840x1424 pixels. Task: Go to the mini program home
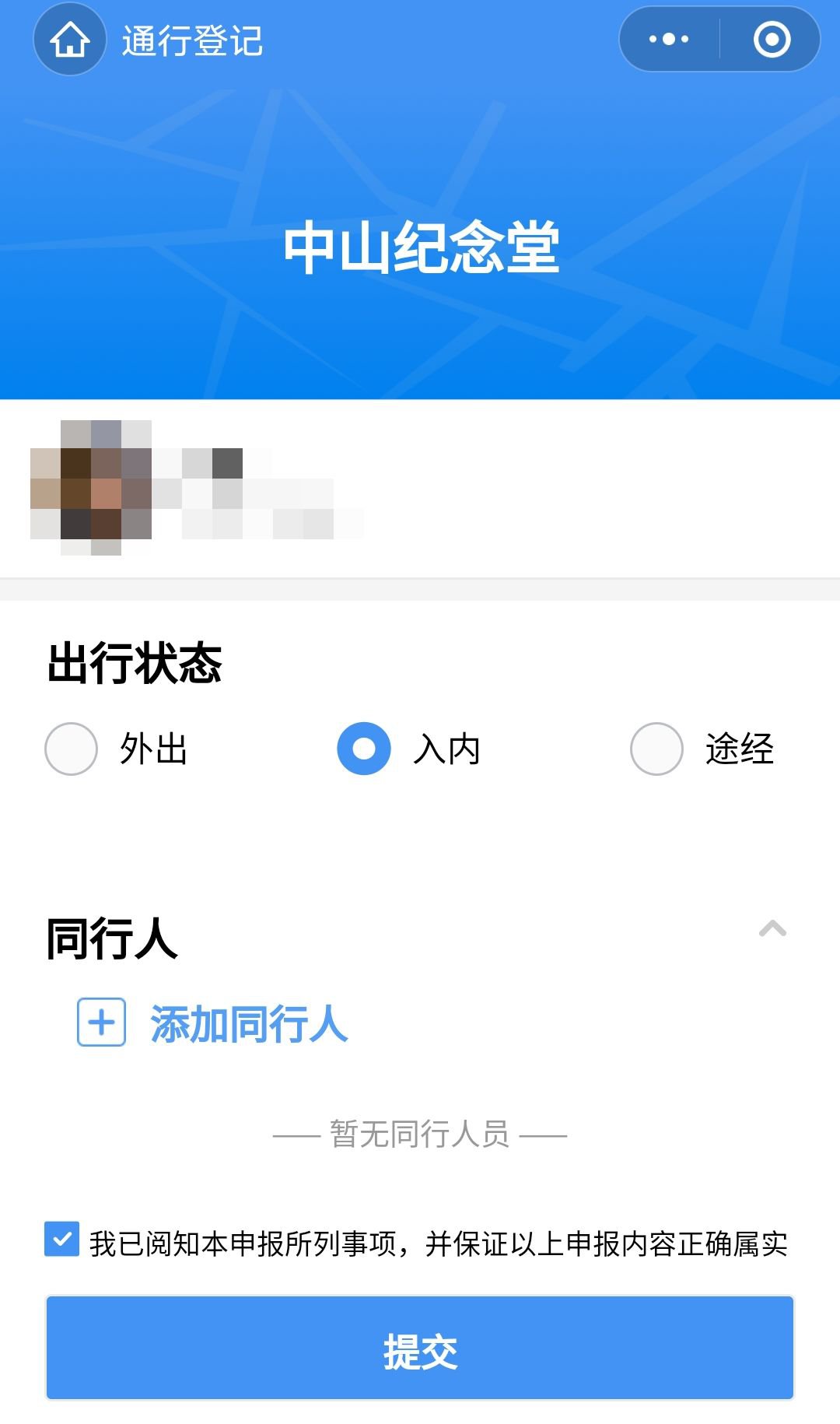[69, 40]
